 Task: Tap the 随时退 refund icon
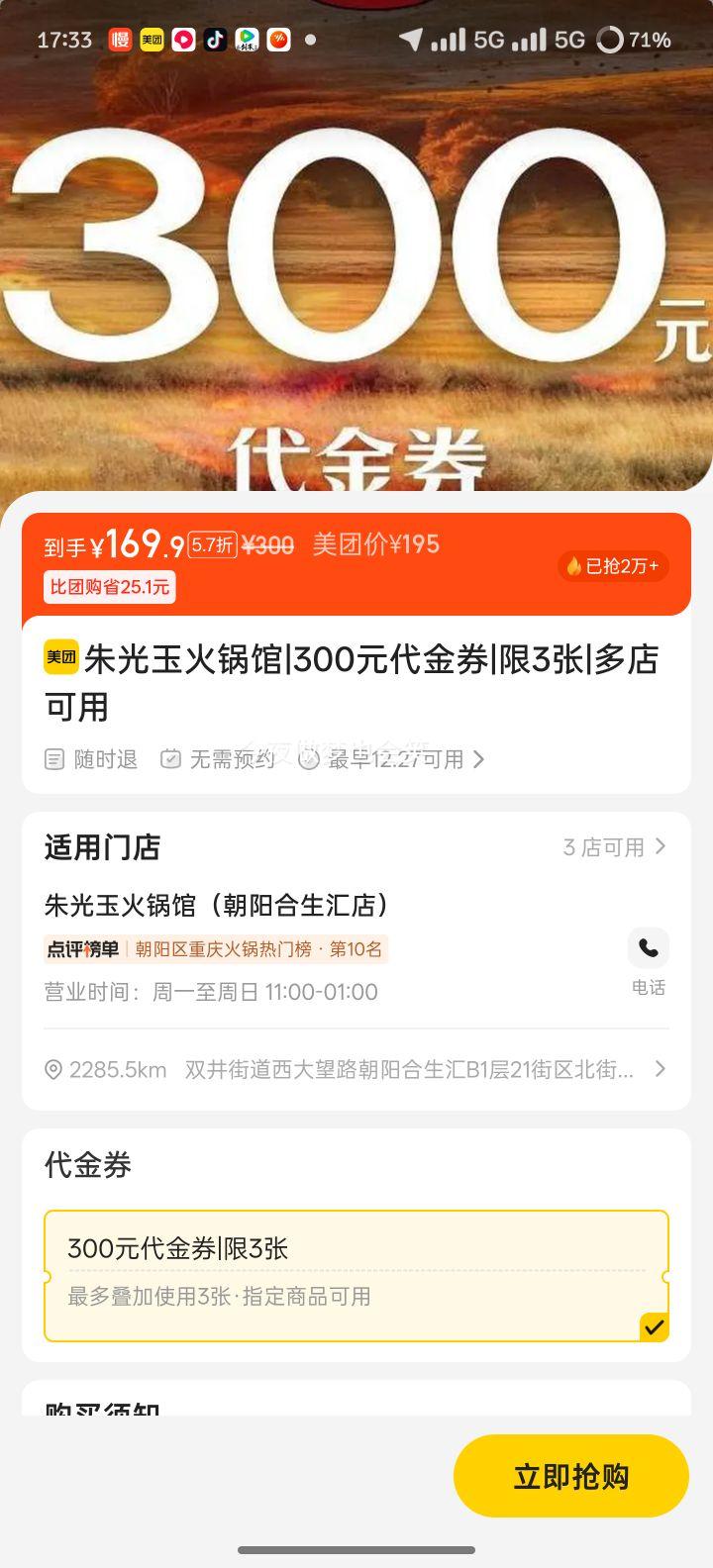[x=54, y=759]
